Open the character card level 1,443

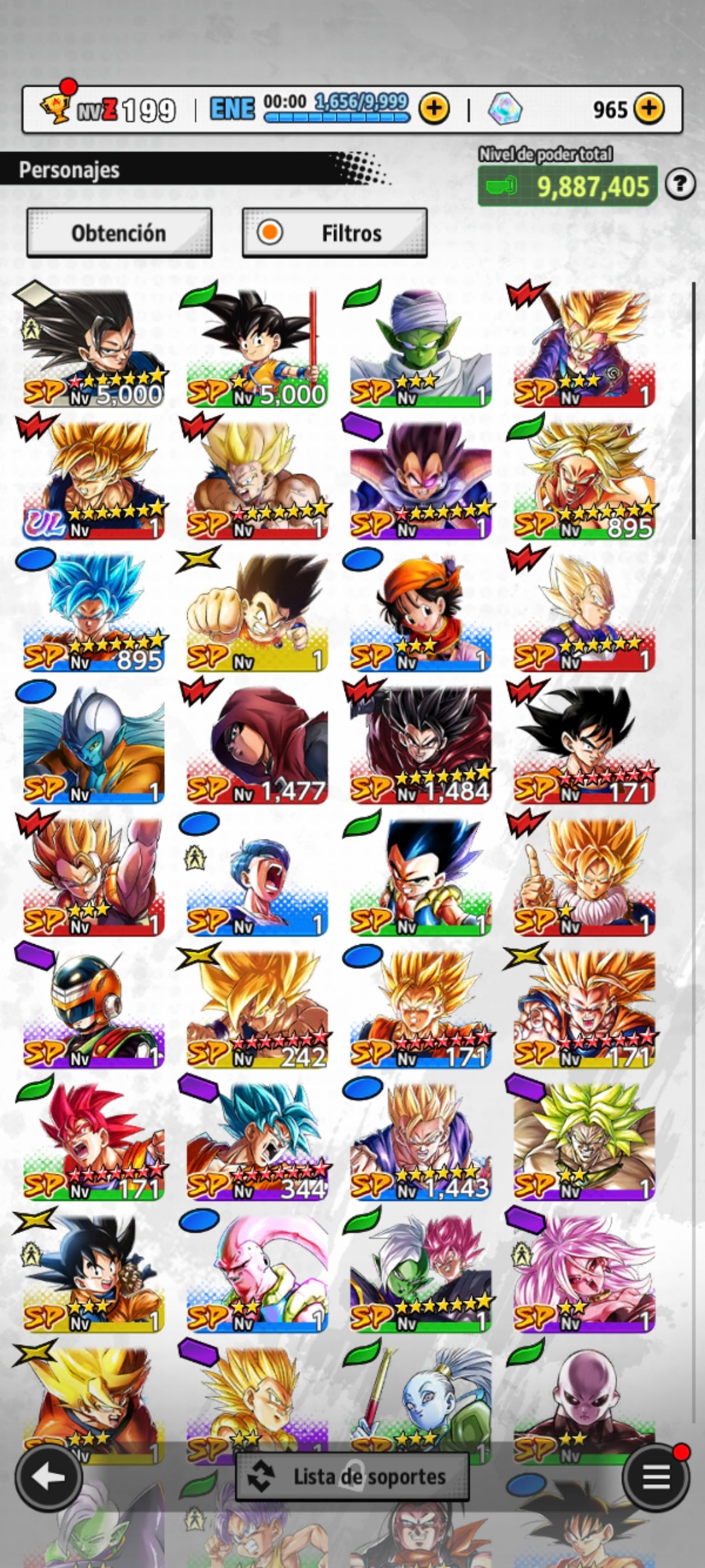420,1140
